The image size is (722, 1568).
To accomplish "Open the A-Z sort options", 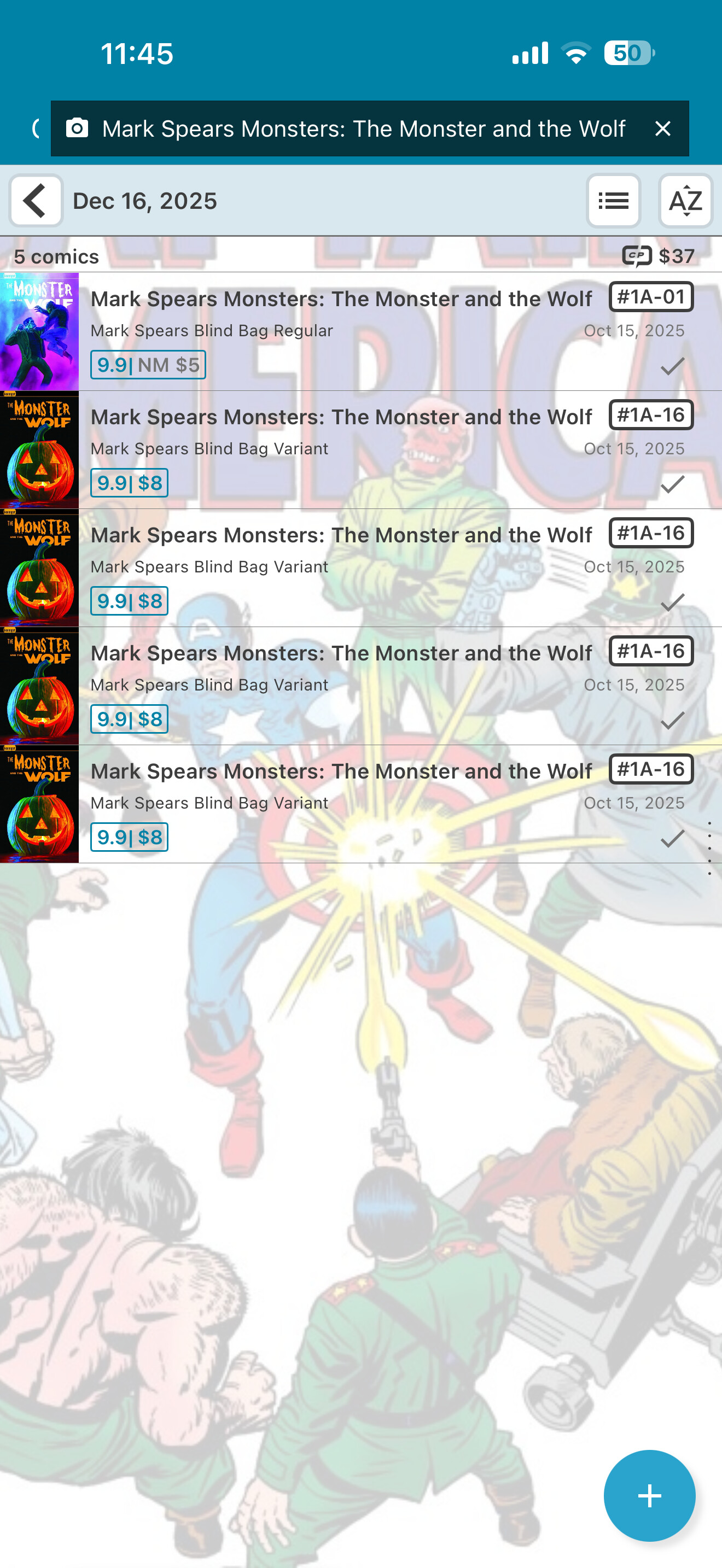I will click(685, 201).
